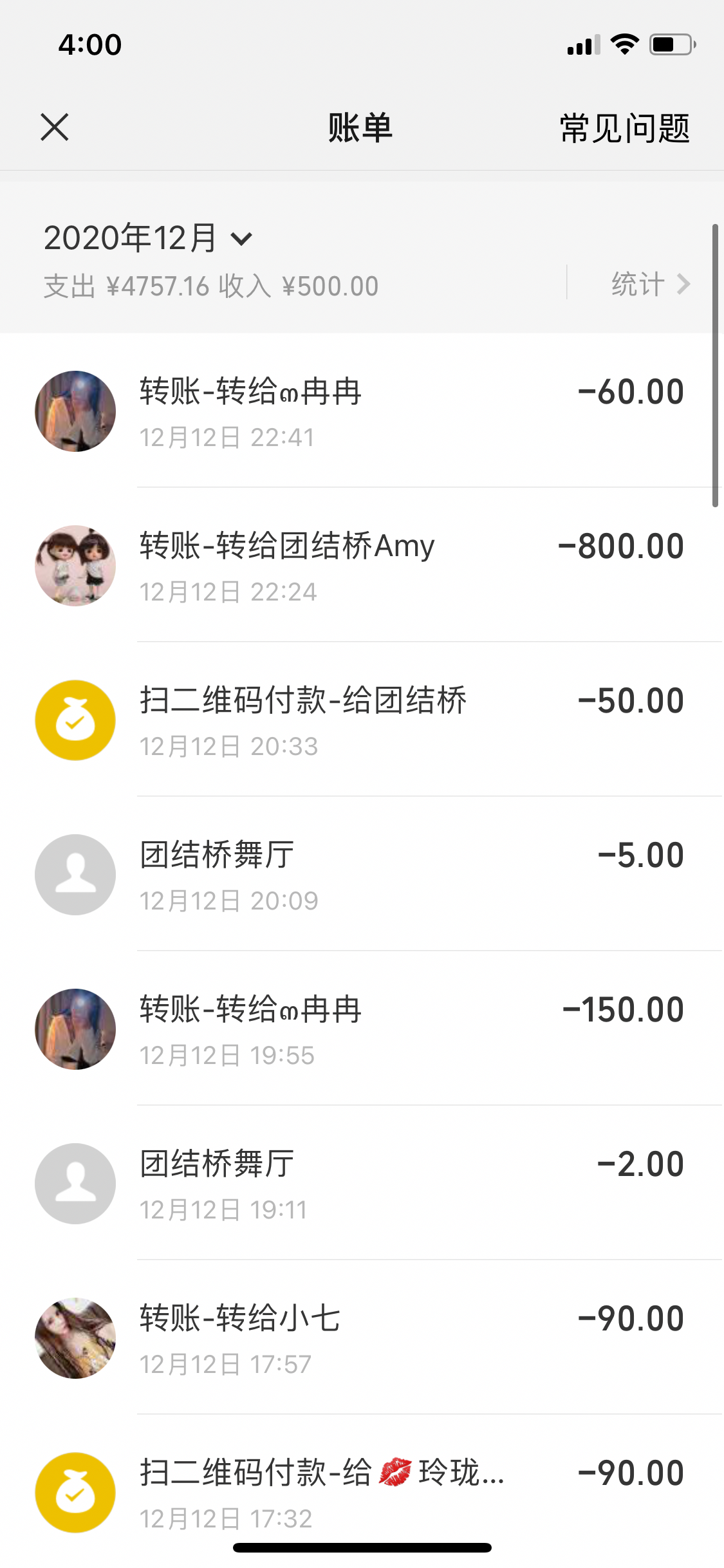Select the 账单 title at the top

(x=362, y=127)
